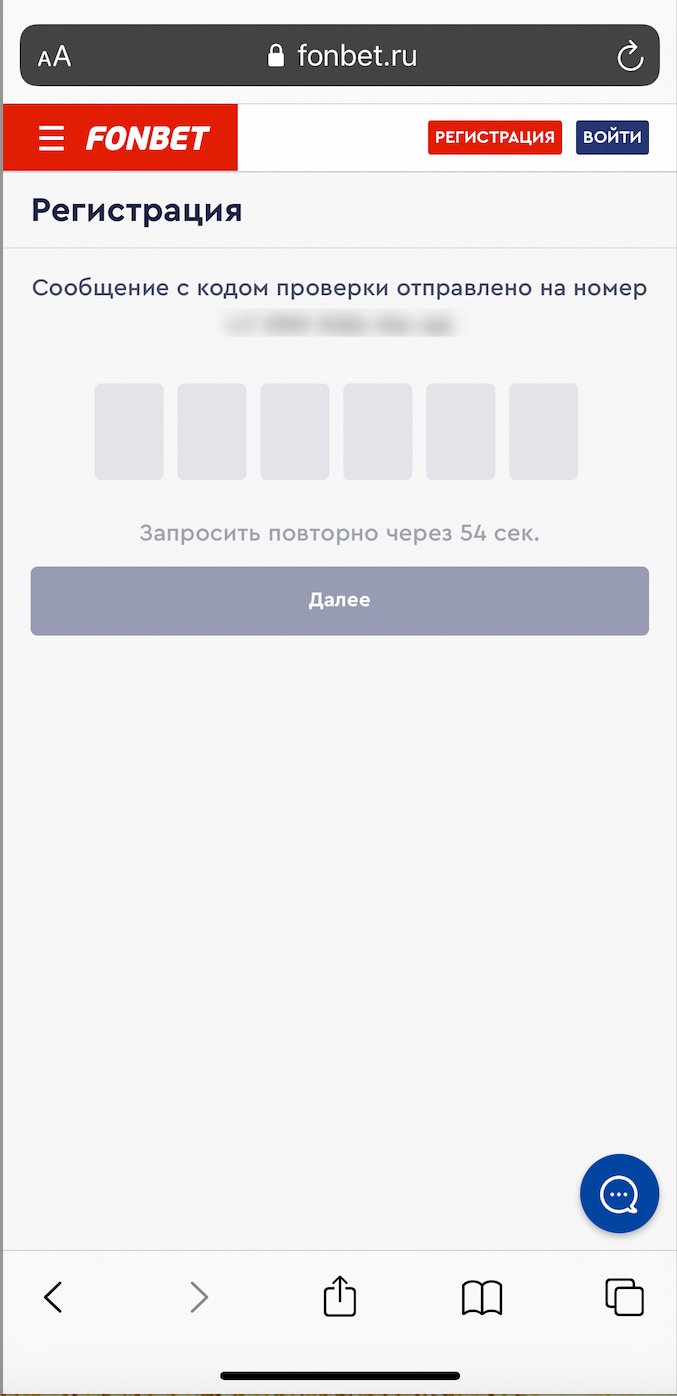Image resolution: width=677 pixels, height=1396 pixels.
Task: Select the first verification code box
Action: (x=129, y=431)
